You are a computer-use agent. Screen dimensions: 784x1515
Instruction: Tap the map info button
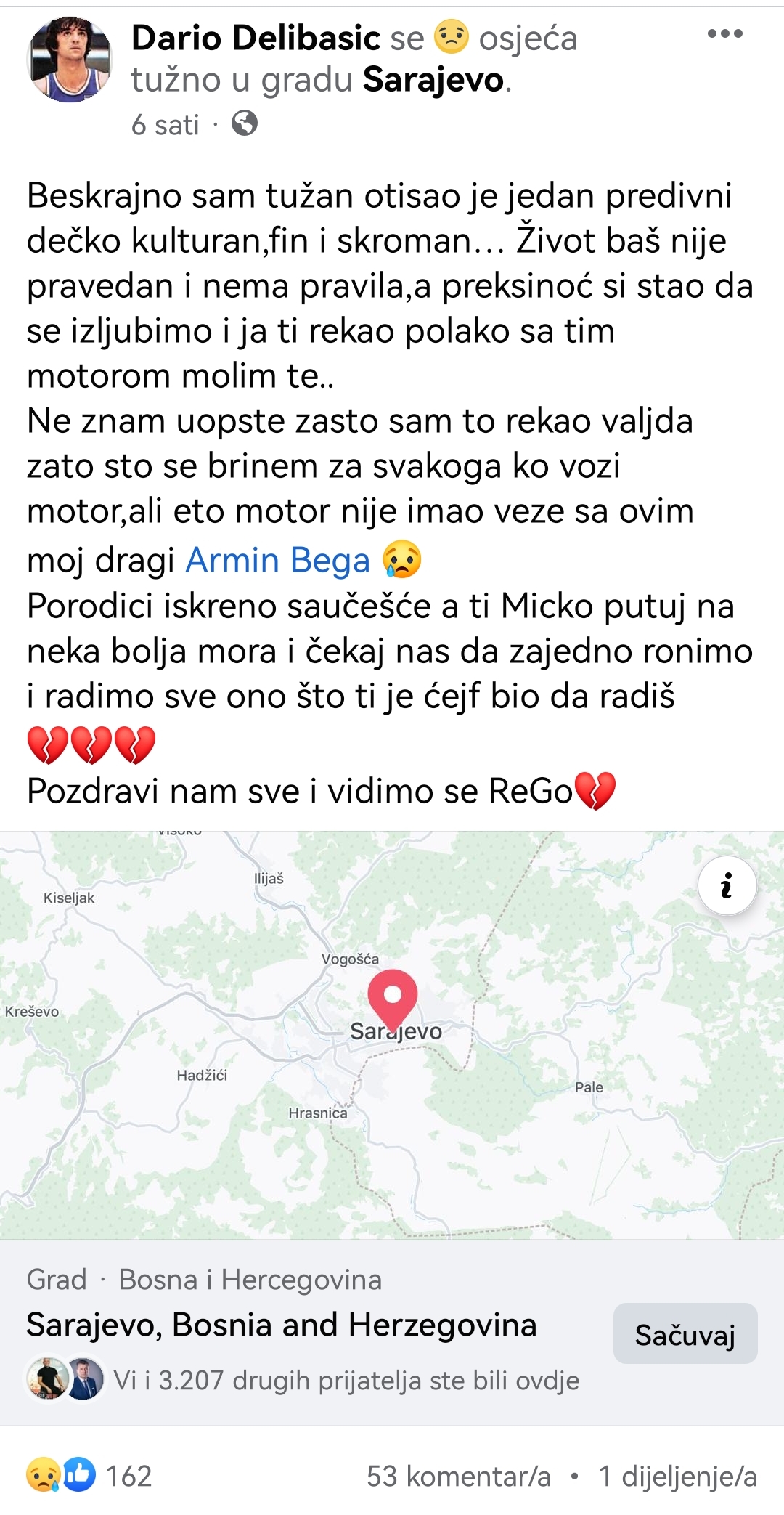(x=727, y=886)
